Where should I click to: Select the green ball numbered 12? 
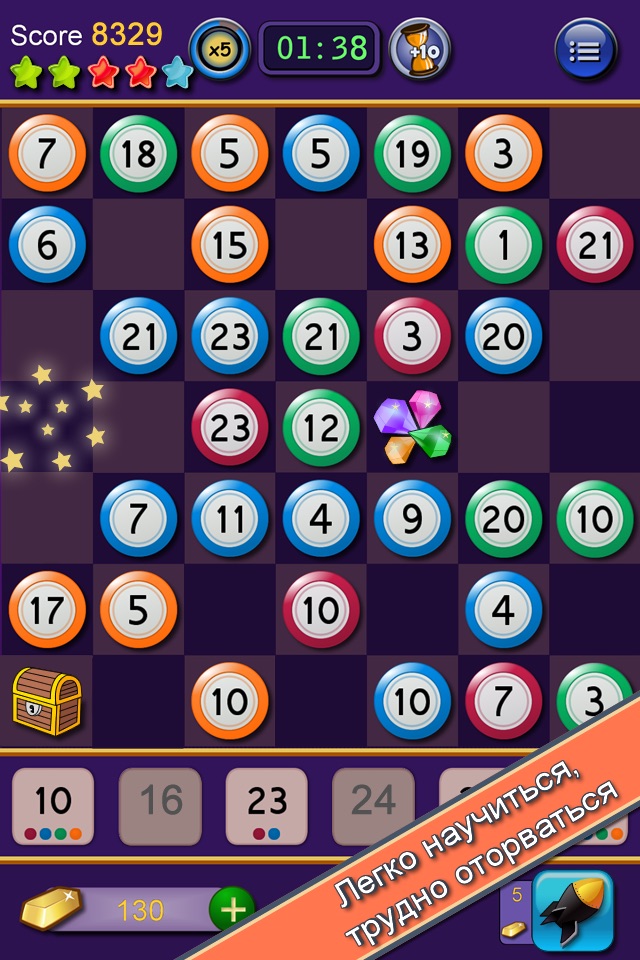click(x=321, y=428)
